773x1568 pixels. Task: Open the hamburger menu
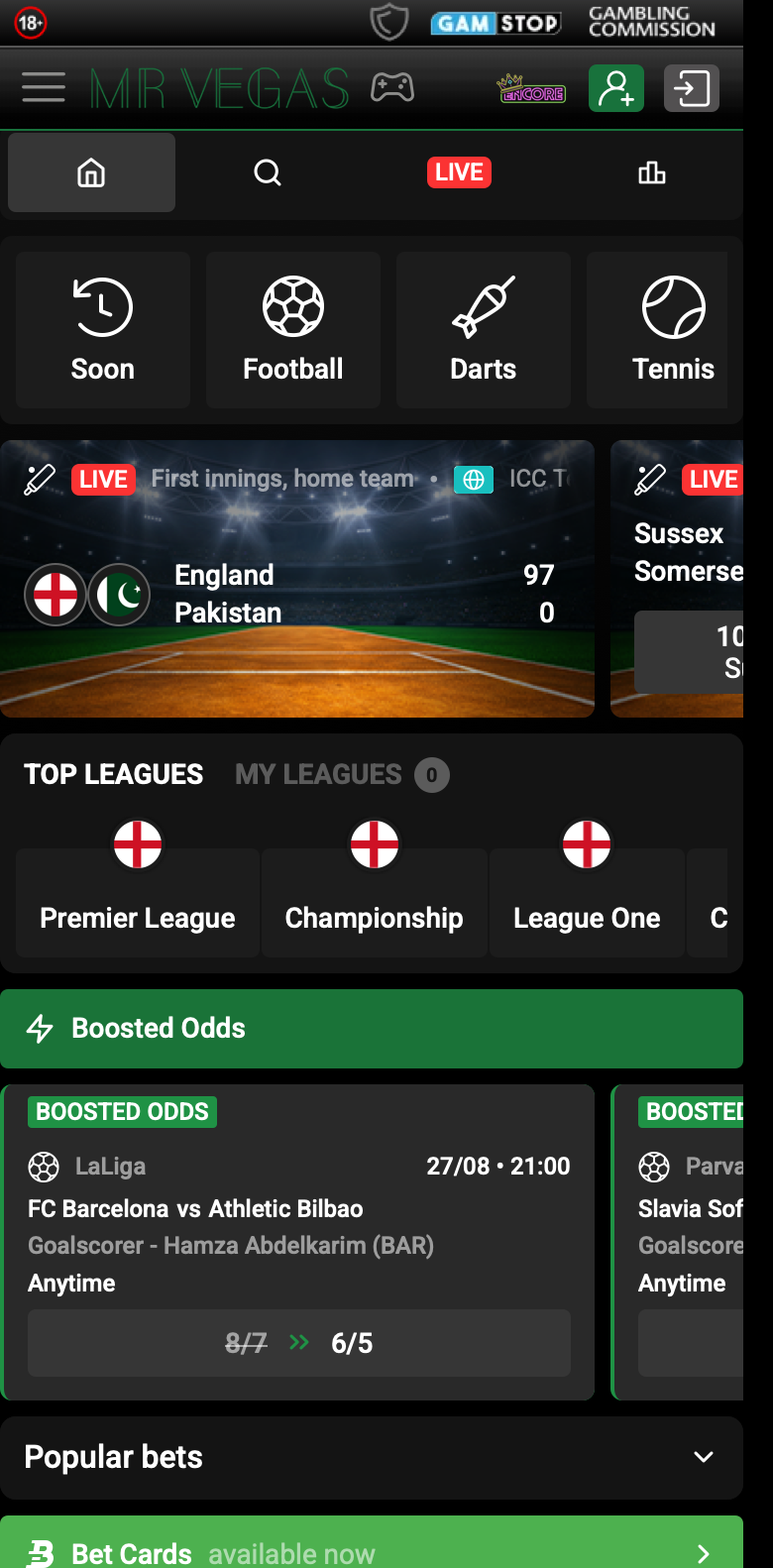44,88
